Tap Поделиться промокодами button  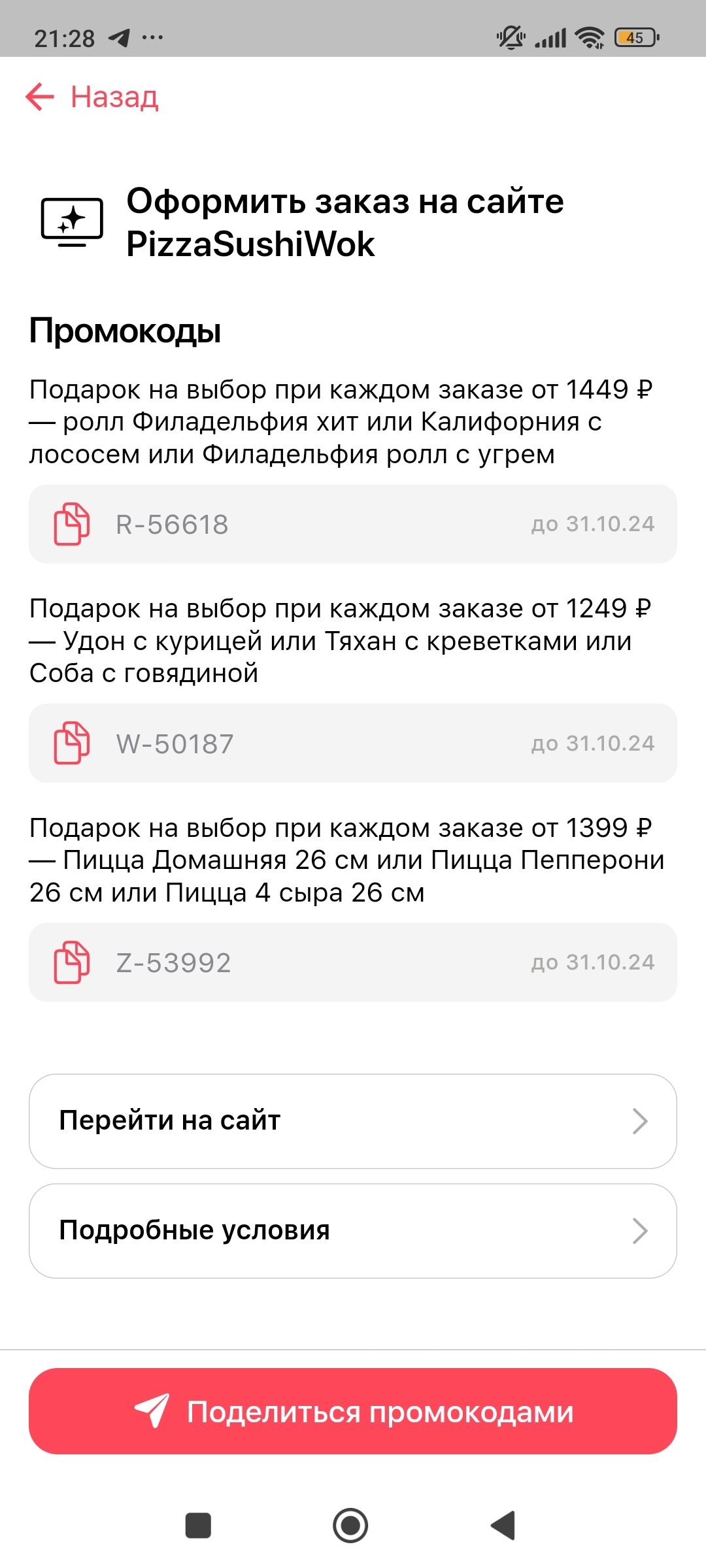pyautogui.click(x=352, y=1411)
